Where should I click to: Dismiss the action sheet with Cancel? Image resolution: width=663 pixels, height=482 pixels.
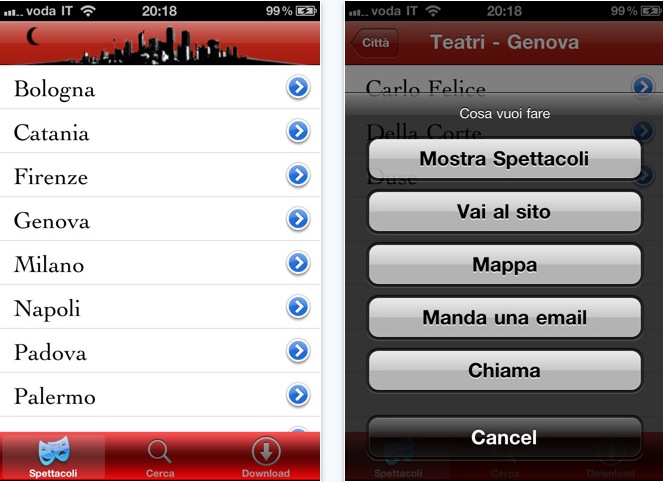click(504, 437)
